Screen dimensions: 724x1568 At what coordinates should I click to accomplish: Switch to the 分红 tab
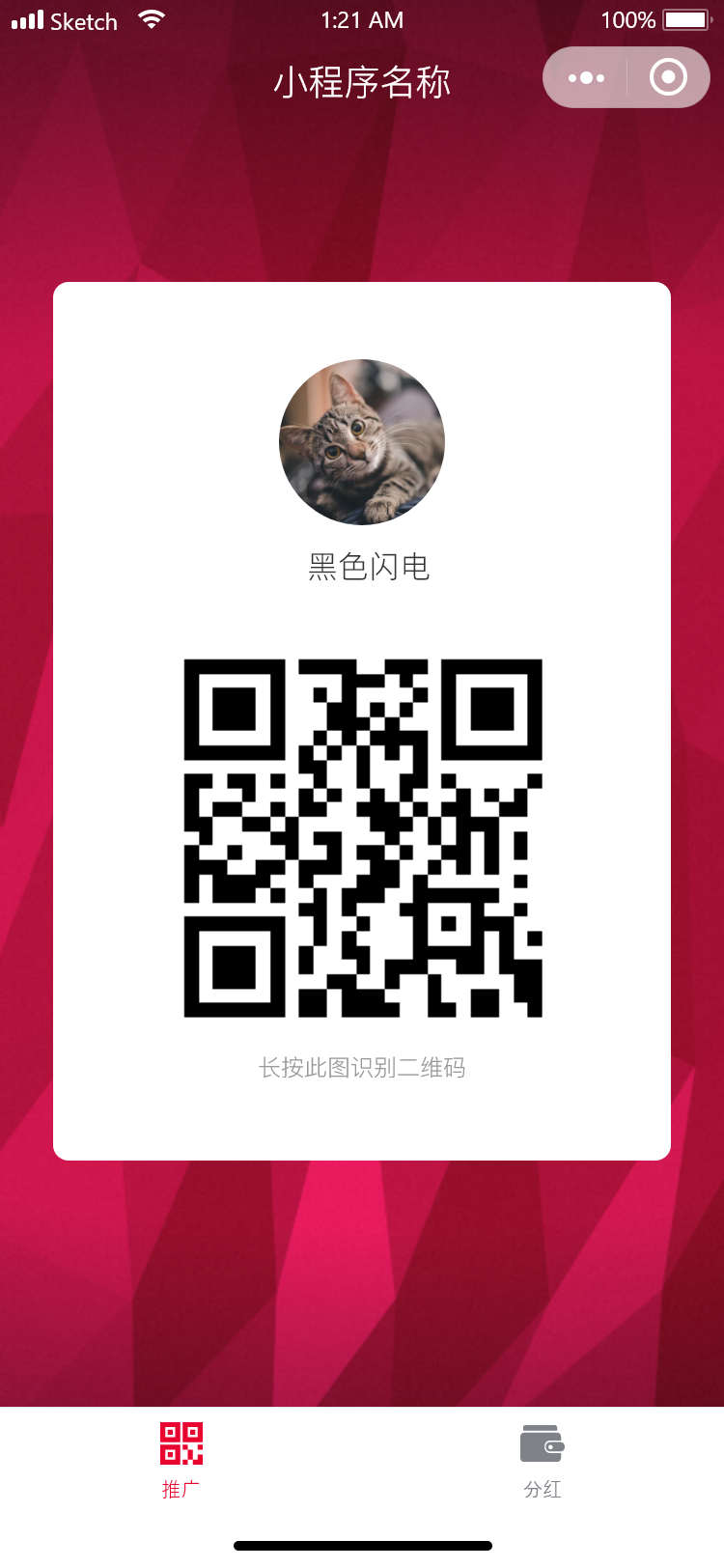click(x=542, y=1459)
